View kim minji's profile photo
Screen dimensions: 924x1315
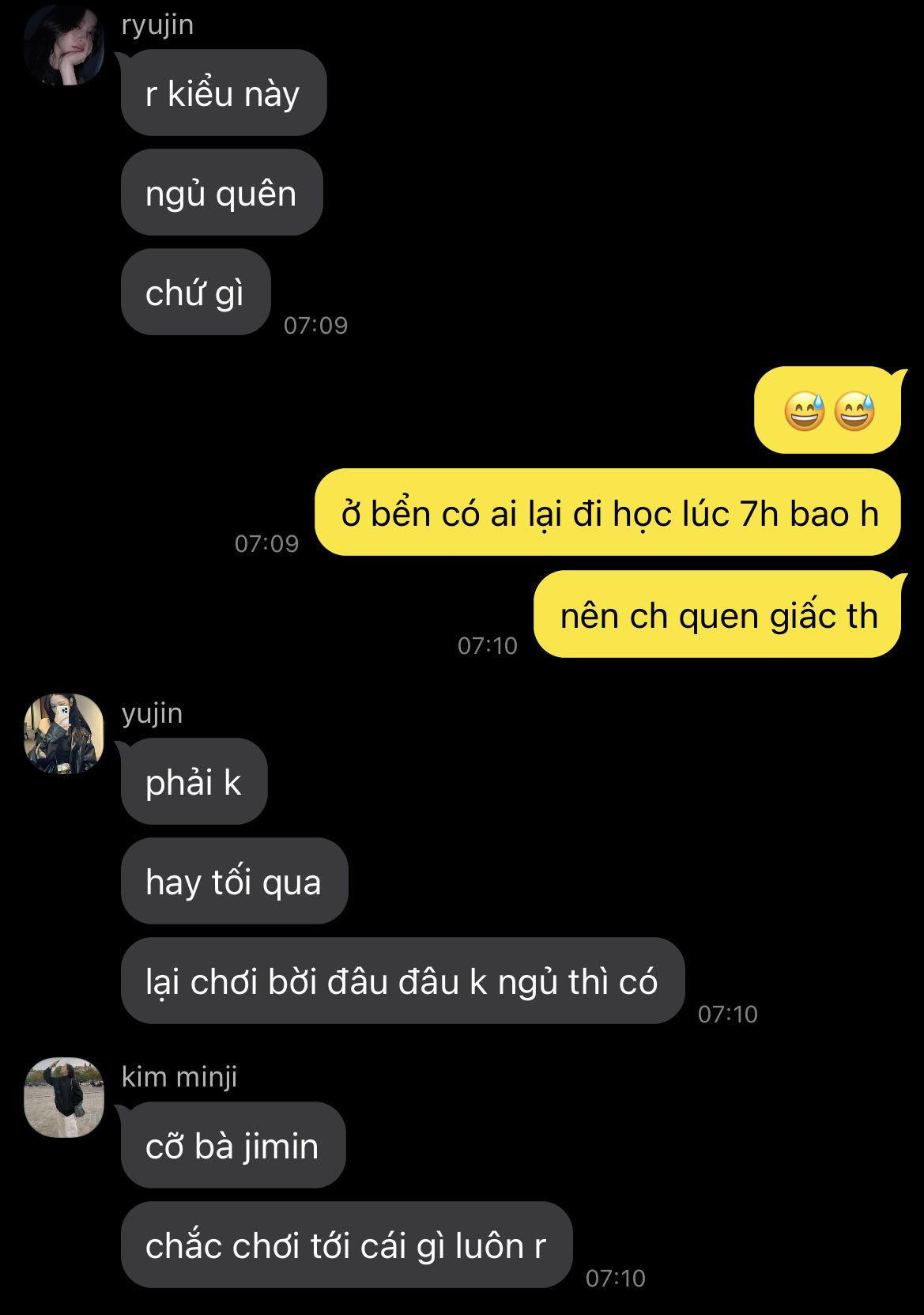(x=64, y=1097)
